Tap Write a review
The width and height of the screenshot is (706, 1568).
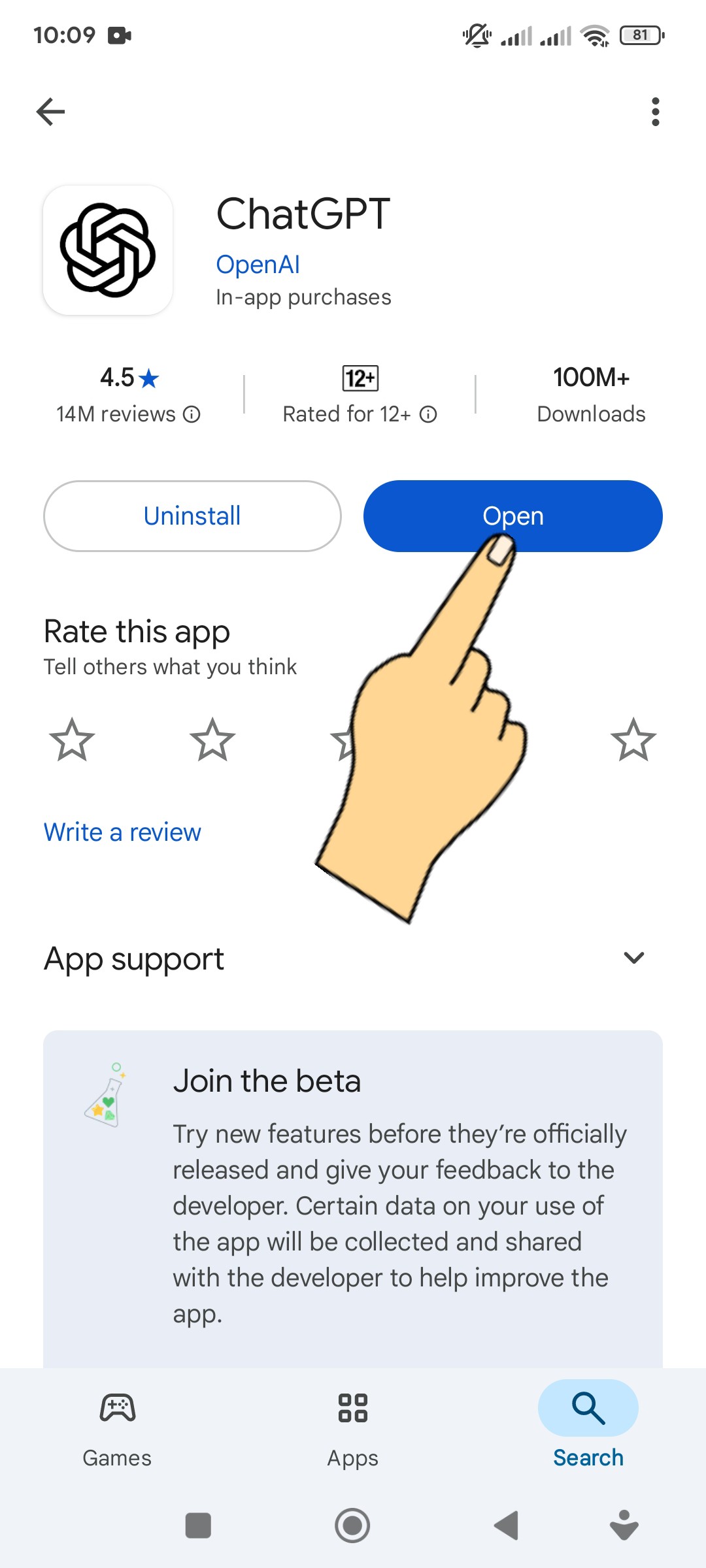coord(122,832)
